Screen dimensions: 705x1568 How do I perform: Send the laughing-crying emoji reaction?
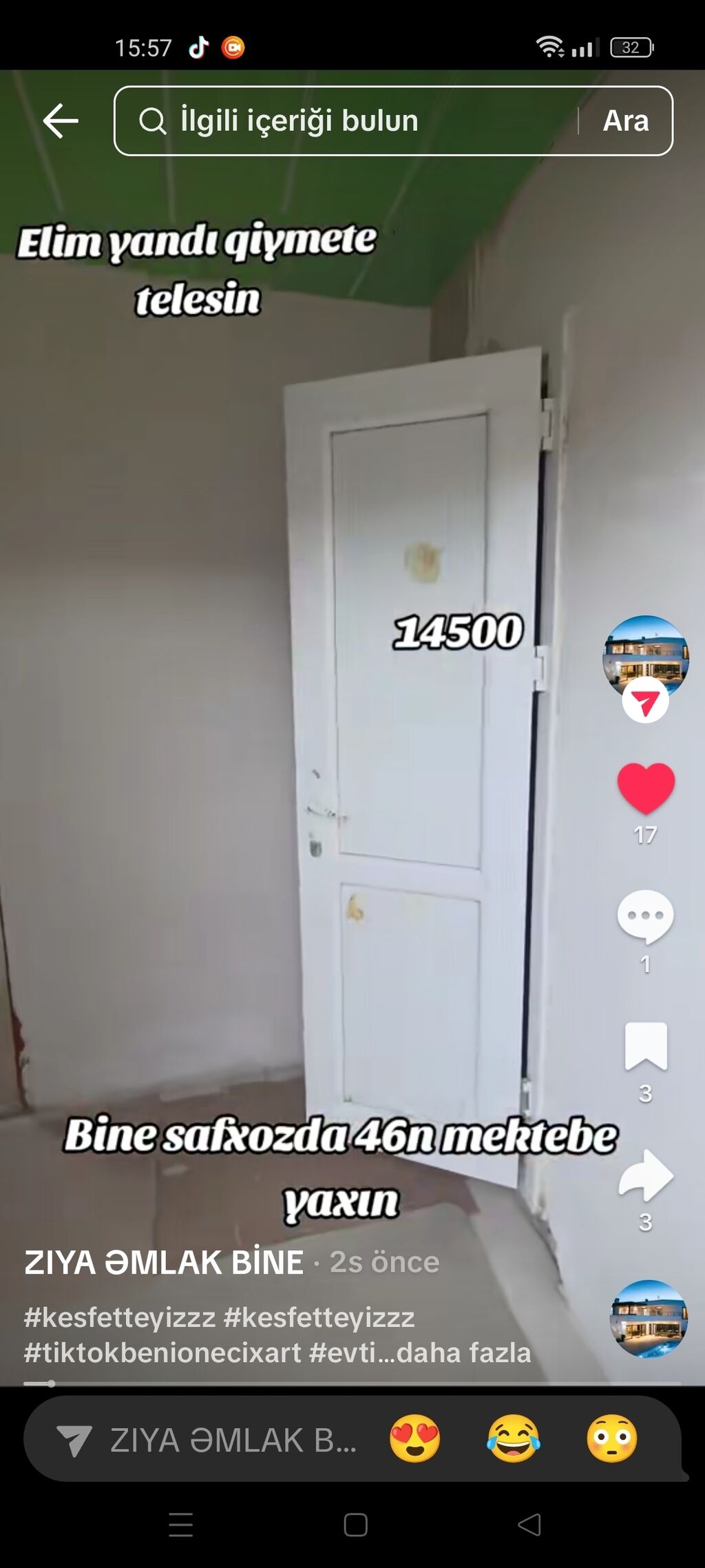click(513, 1439)
